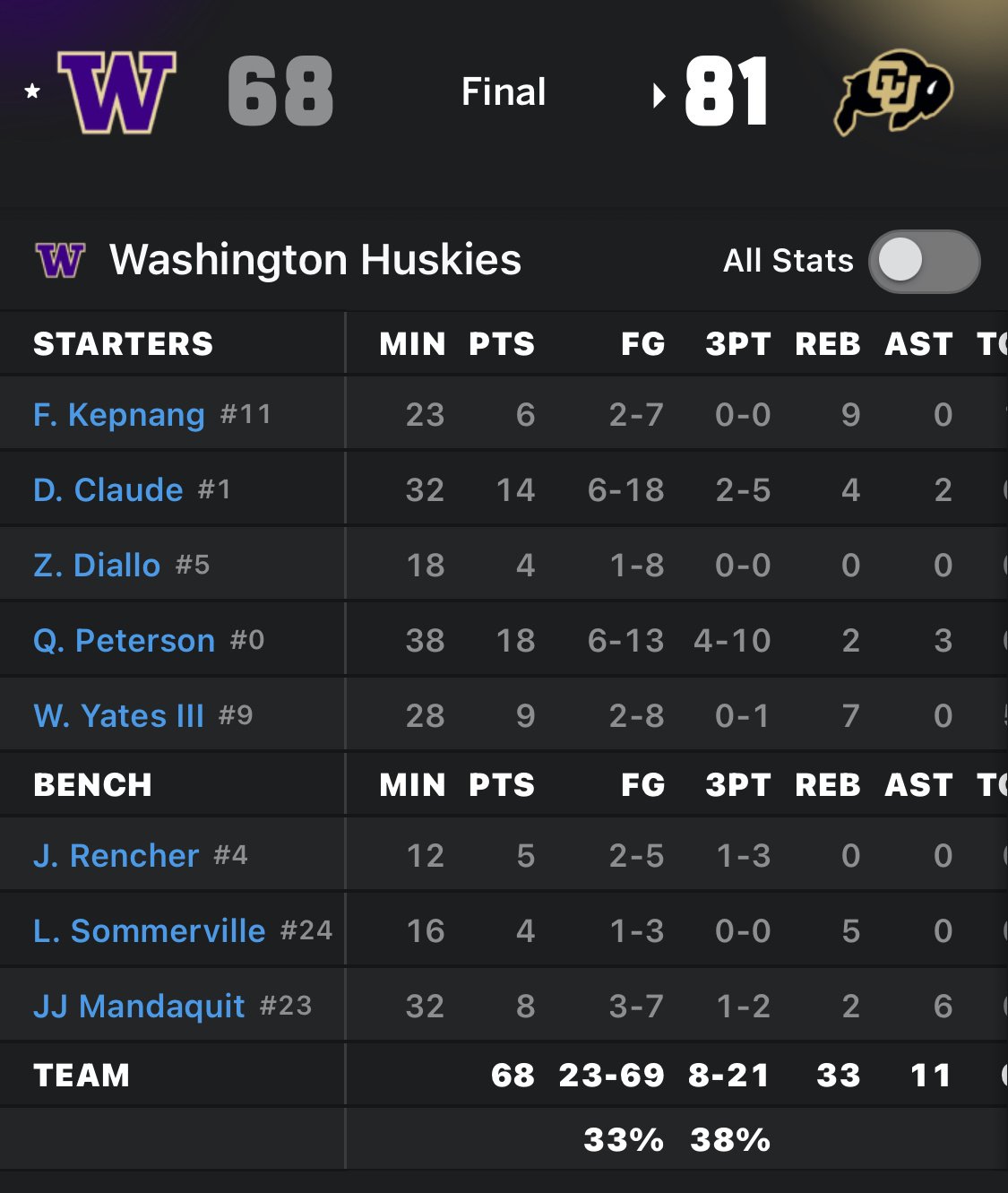Viewport: 1008px width, 1193px height.
Task: Open D. Claude player profile
Action: [x=108, y=490]
